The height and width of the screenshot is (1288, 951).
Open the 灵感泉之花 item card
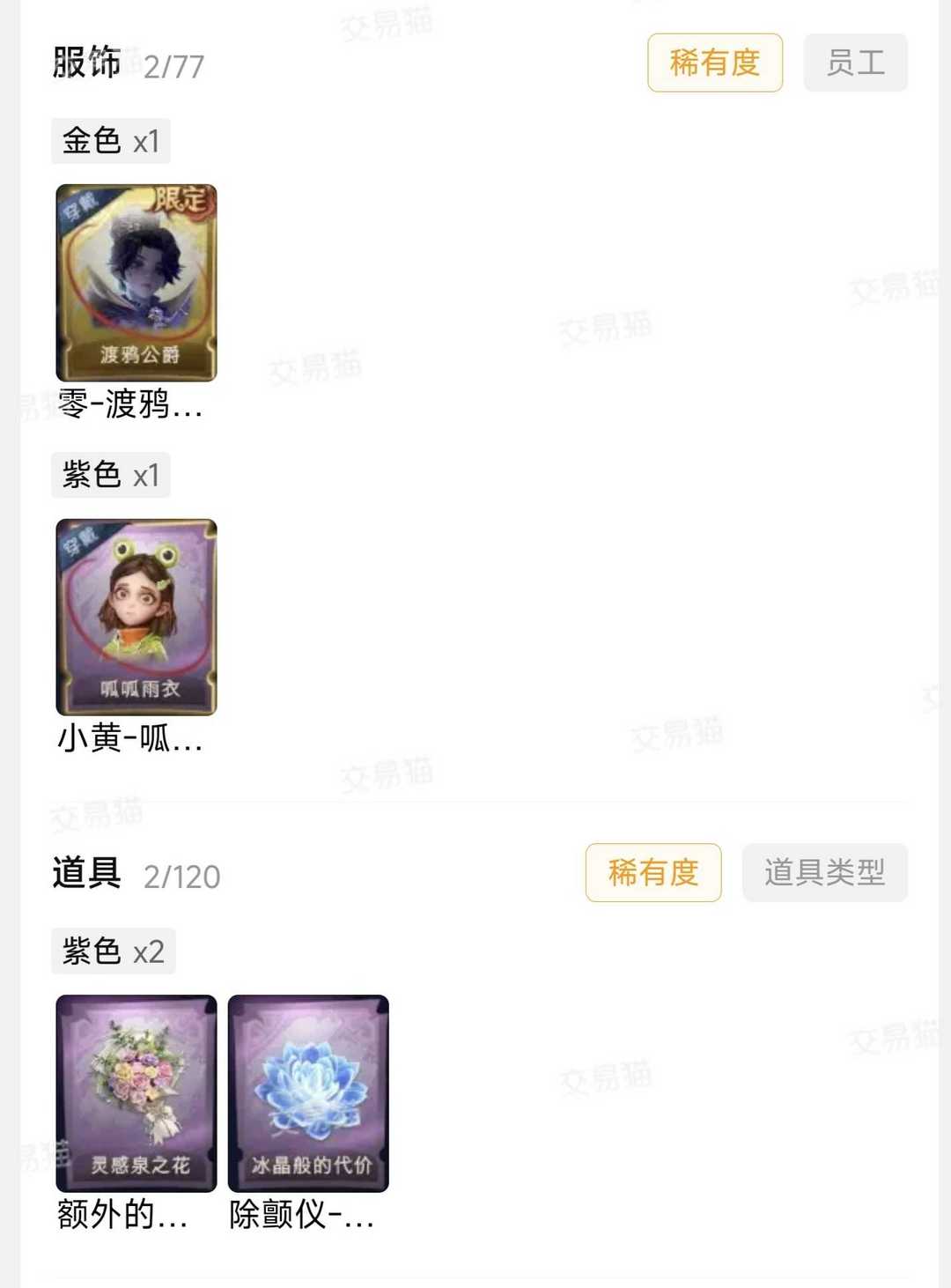[136, 1093]
